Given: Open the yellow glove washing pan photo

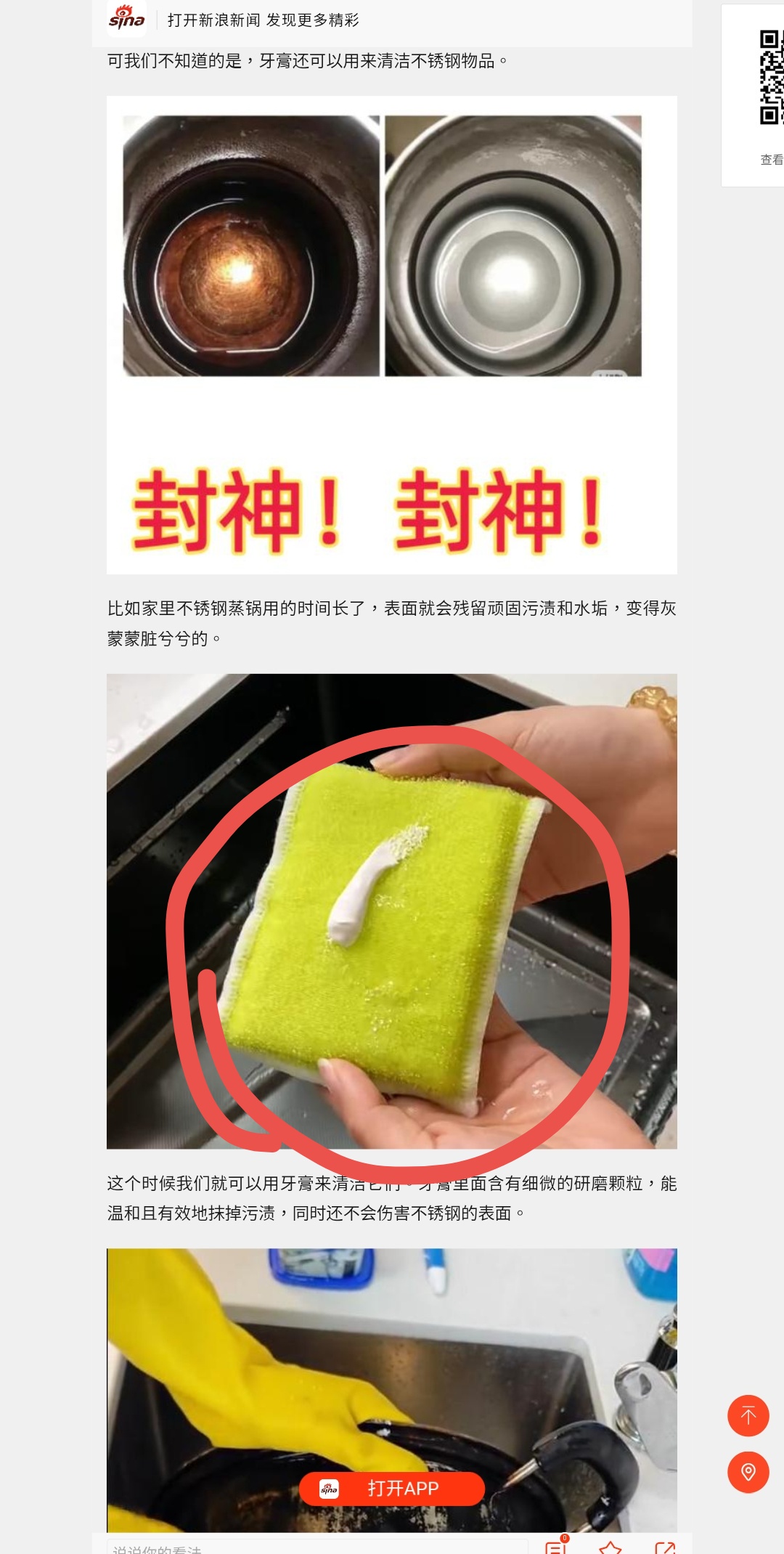Looking at the screenshot, I should (x=392, y=1380).
